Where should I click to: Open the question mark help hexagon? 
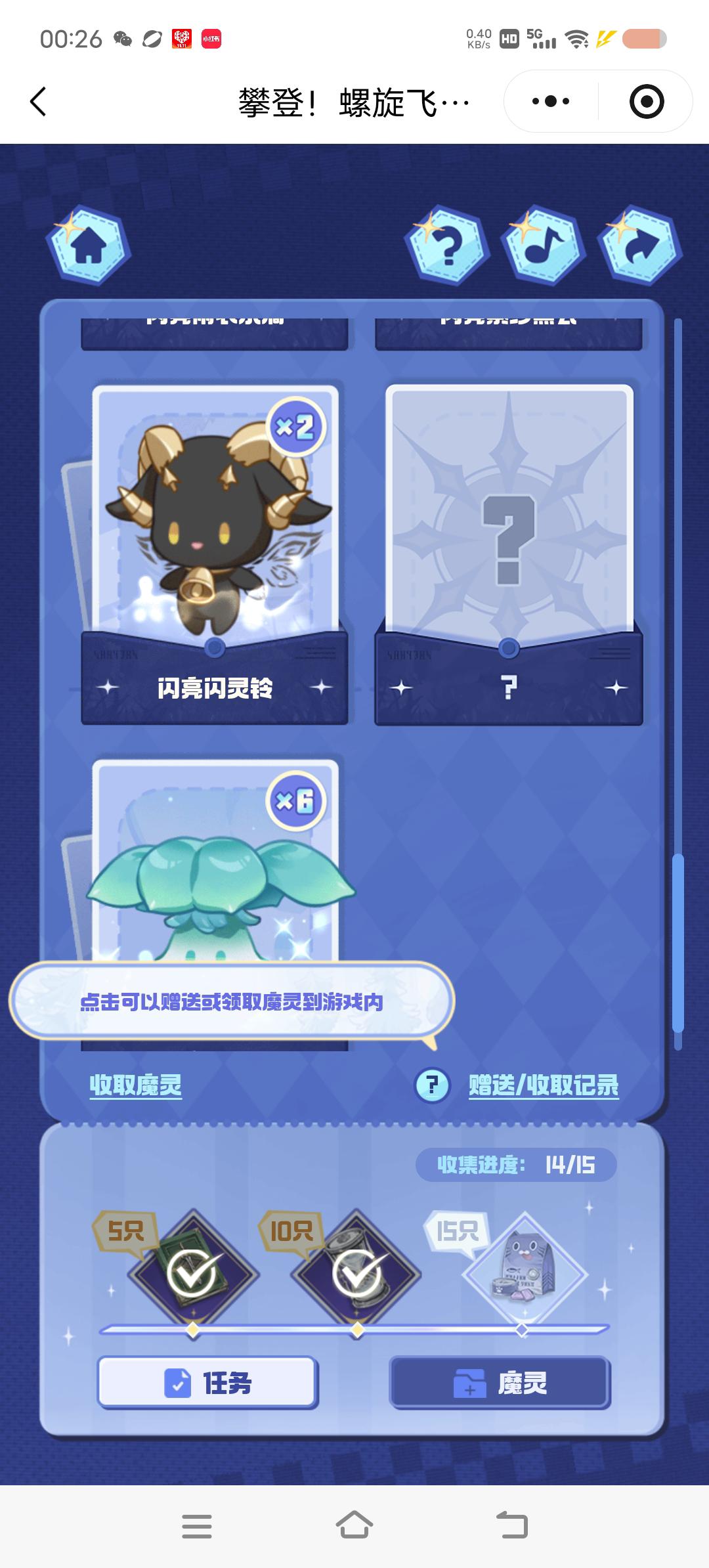coord(448,246)
